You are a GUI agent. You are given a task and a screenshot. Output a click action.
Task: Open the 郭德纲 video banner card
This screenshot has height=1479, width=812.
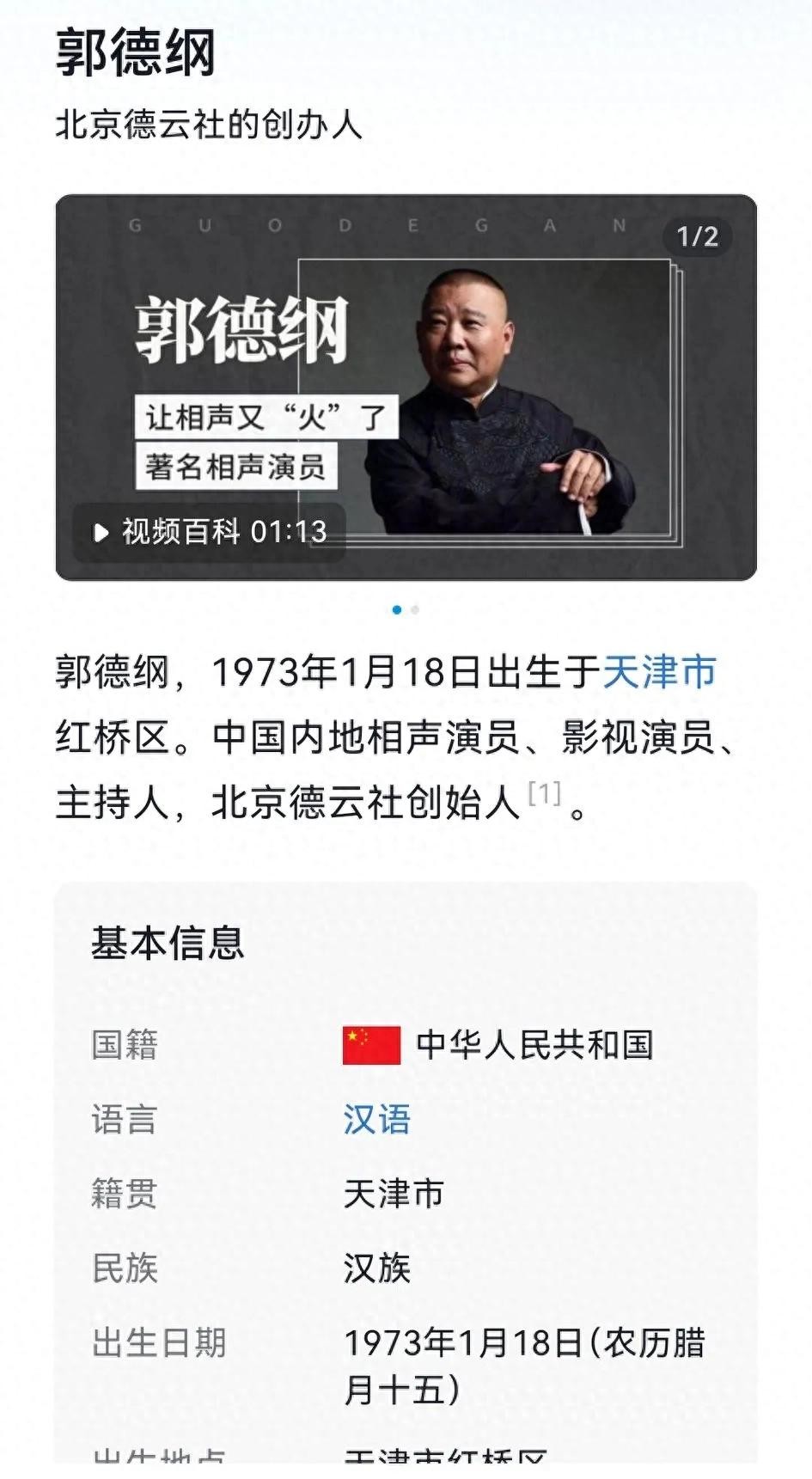406,387
